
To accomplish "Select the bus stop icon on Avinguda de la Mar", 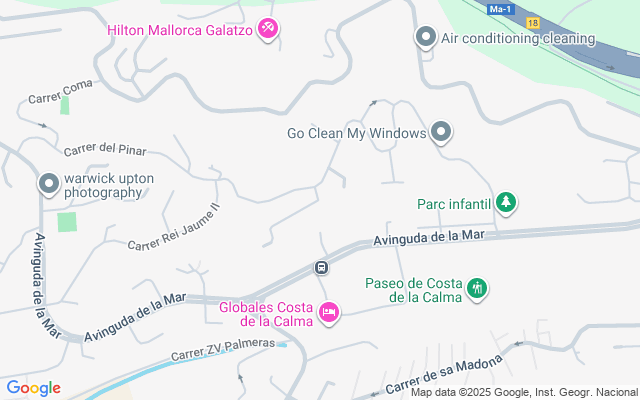I will coord(322,268).
